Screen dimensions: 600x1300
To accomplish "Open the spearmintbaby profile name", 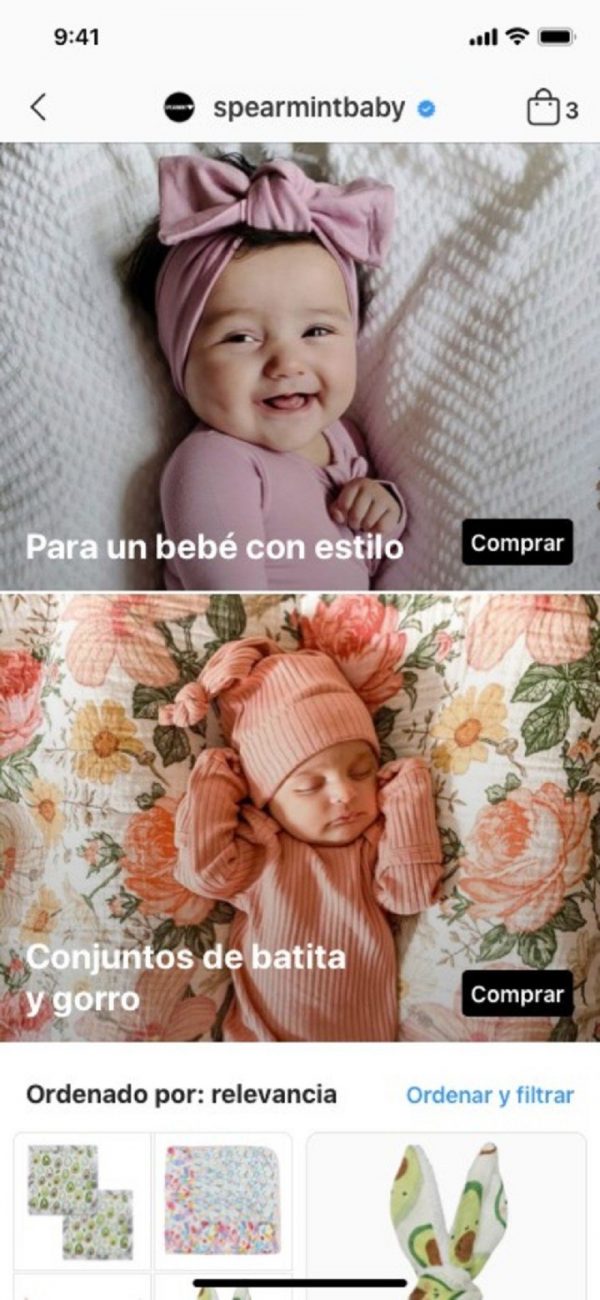I will [308, 108].
